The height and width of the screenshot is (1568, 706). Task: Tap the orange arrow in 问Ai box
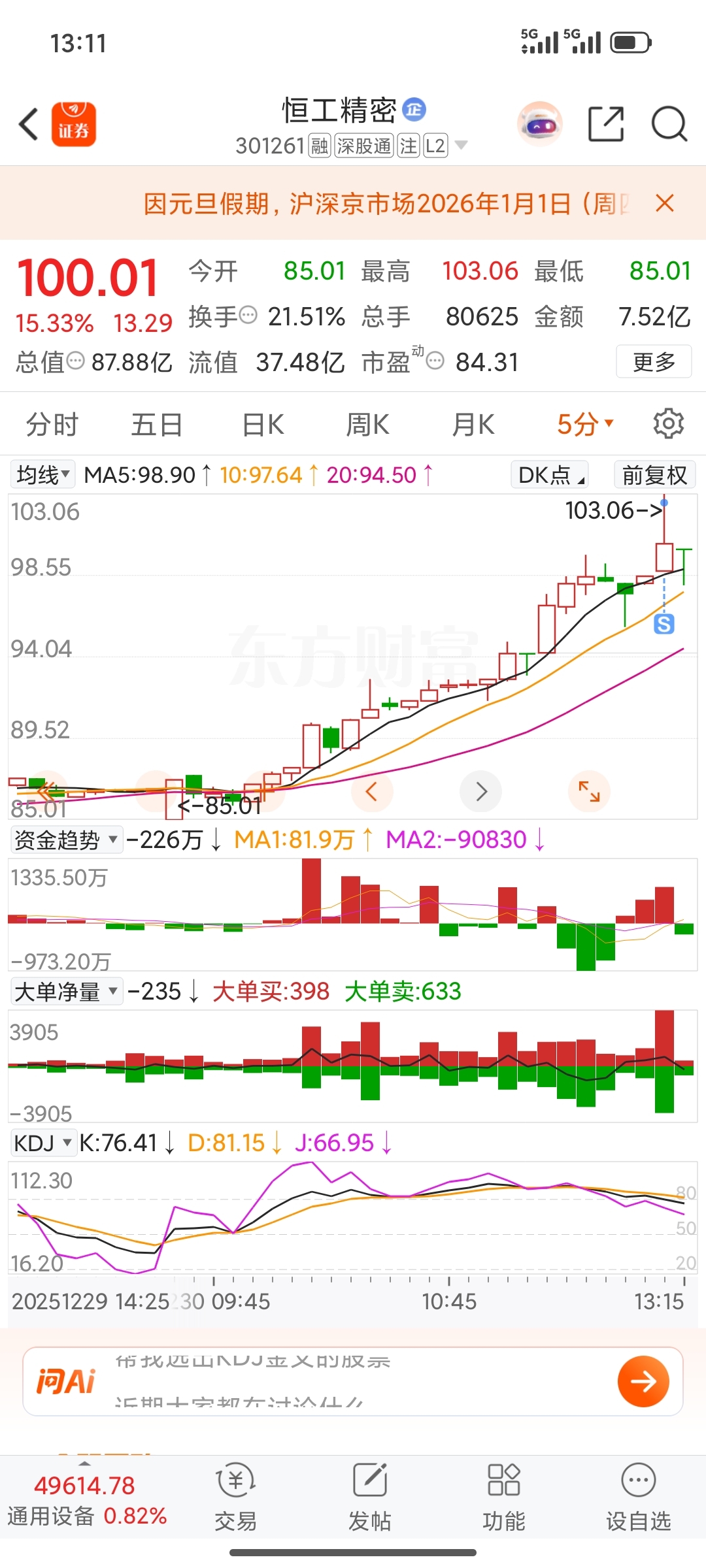click(643, 1381)
